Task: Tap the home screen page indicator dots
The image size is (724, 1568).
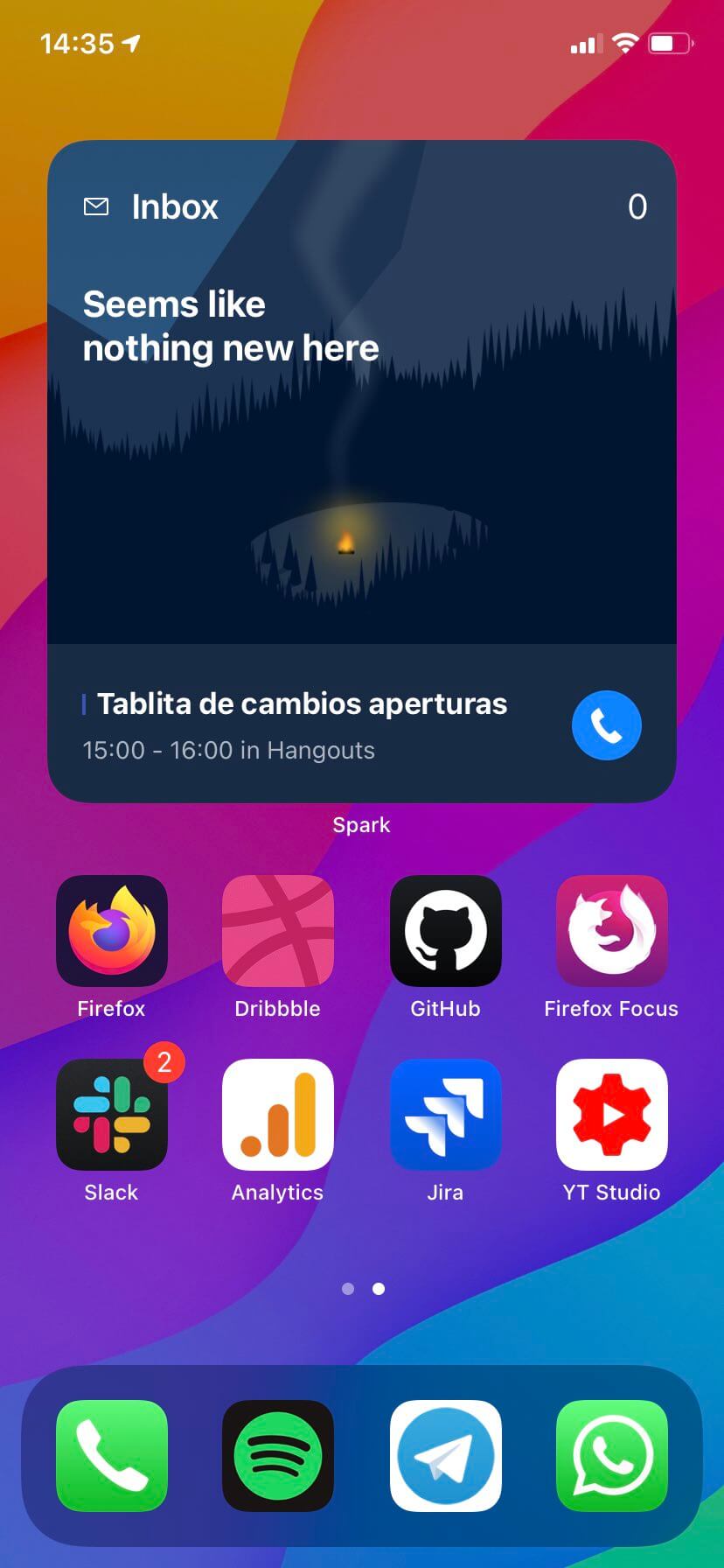Action: (363, 1289)
